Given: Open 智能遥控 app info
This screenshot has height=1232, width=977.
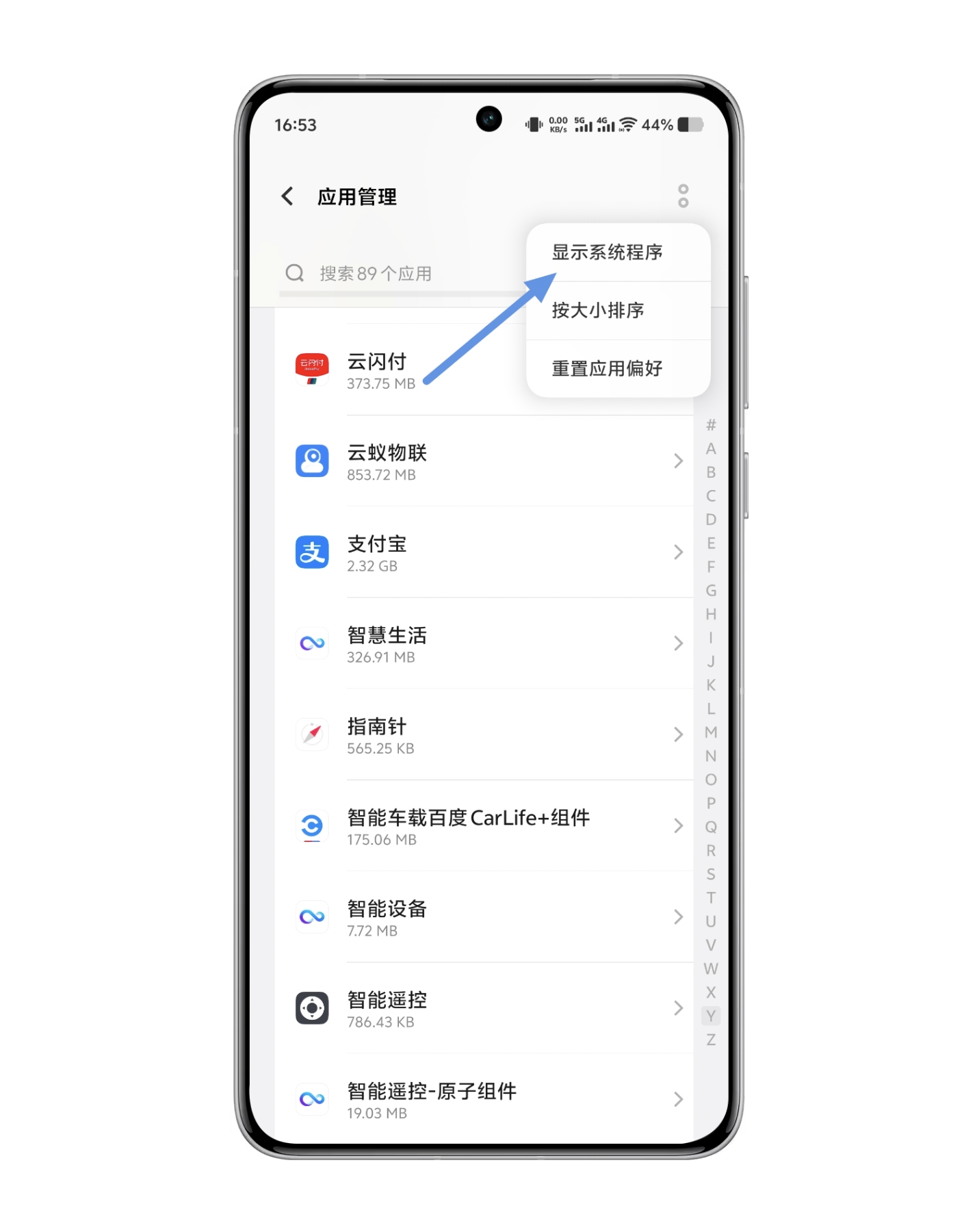Looking at the screenshot, I should tap(484, 1008).
